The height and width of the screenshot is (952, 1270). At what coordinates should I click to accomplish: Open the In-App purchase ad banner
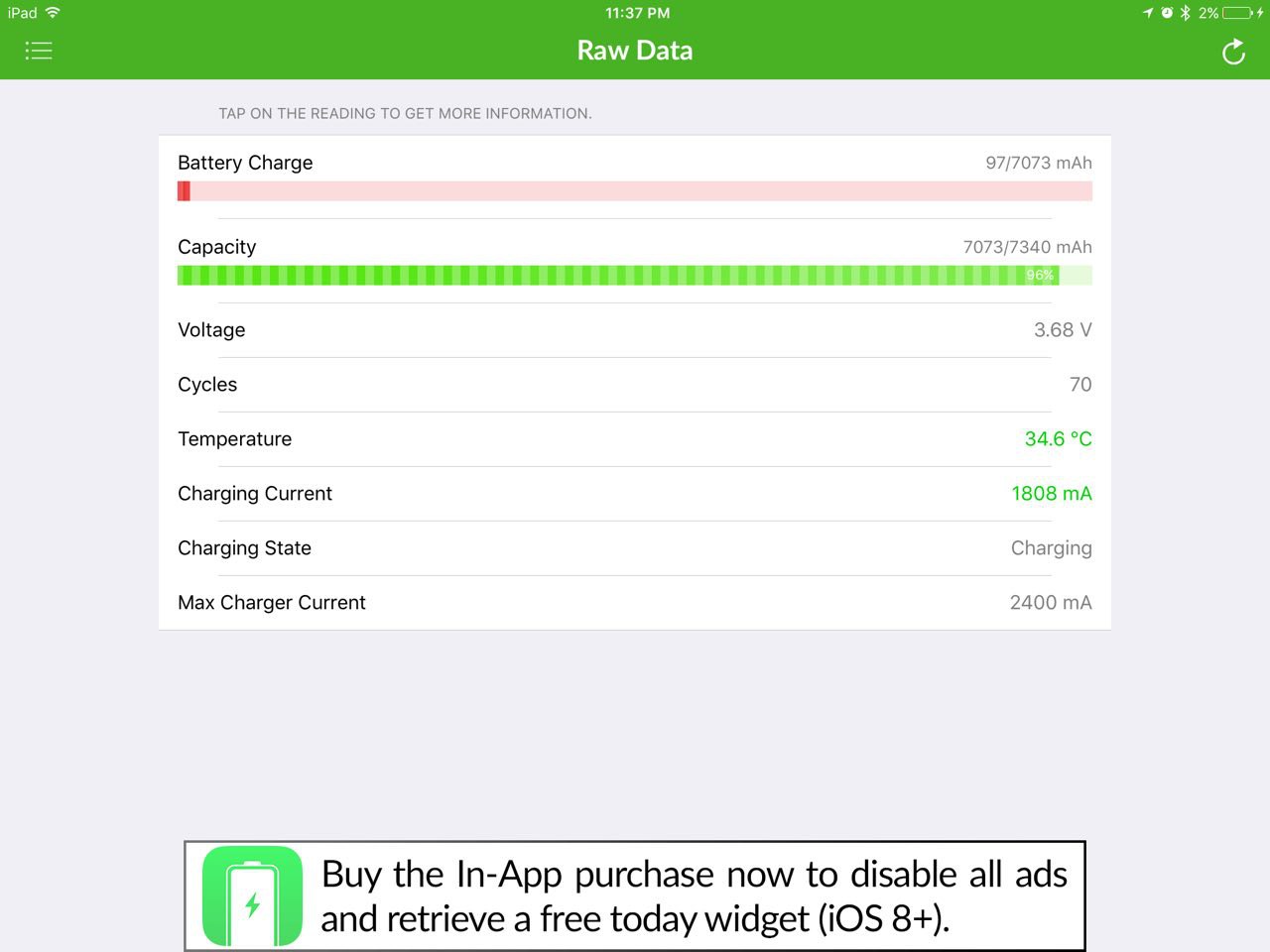pos(635,895)
